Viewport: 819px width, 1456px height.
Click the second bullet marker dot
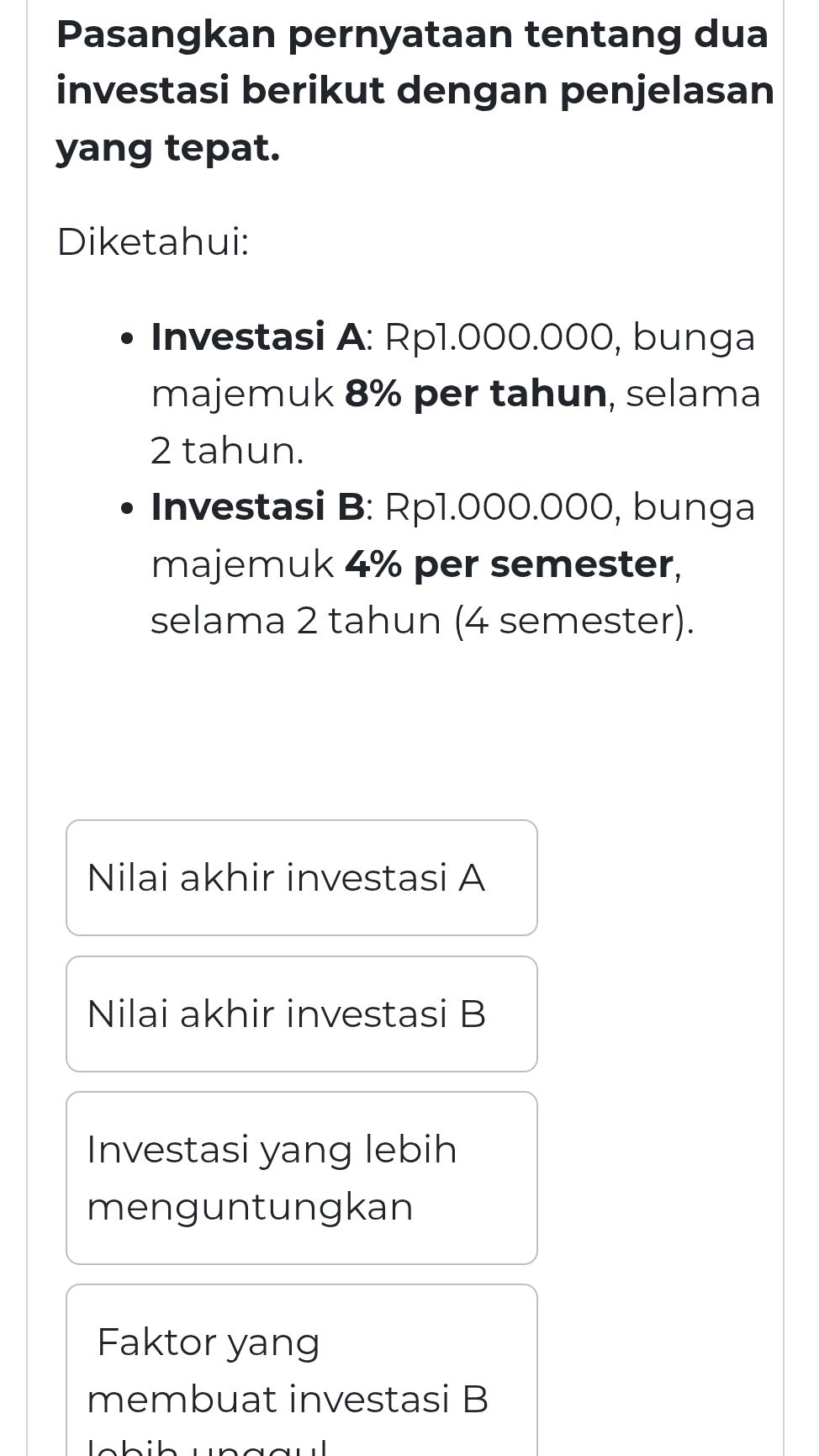coord(126,506)
